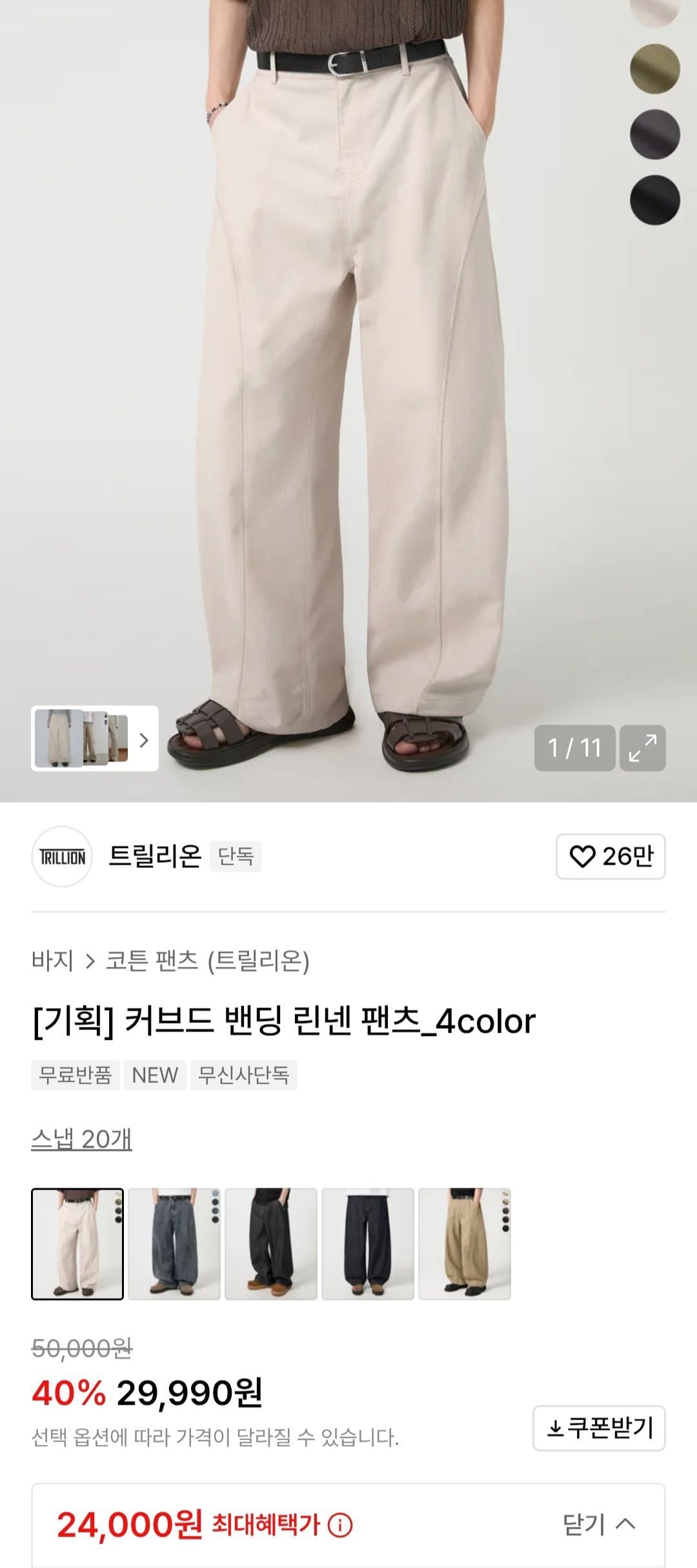This screenshot has height=1568, width=697.
Task: Select the blue washed denim variant
Action: point(174,1244)
